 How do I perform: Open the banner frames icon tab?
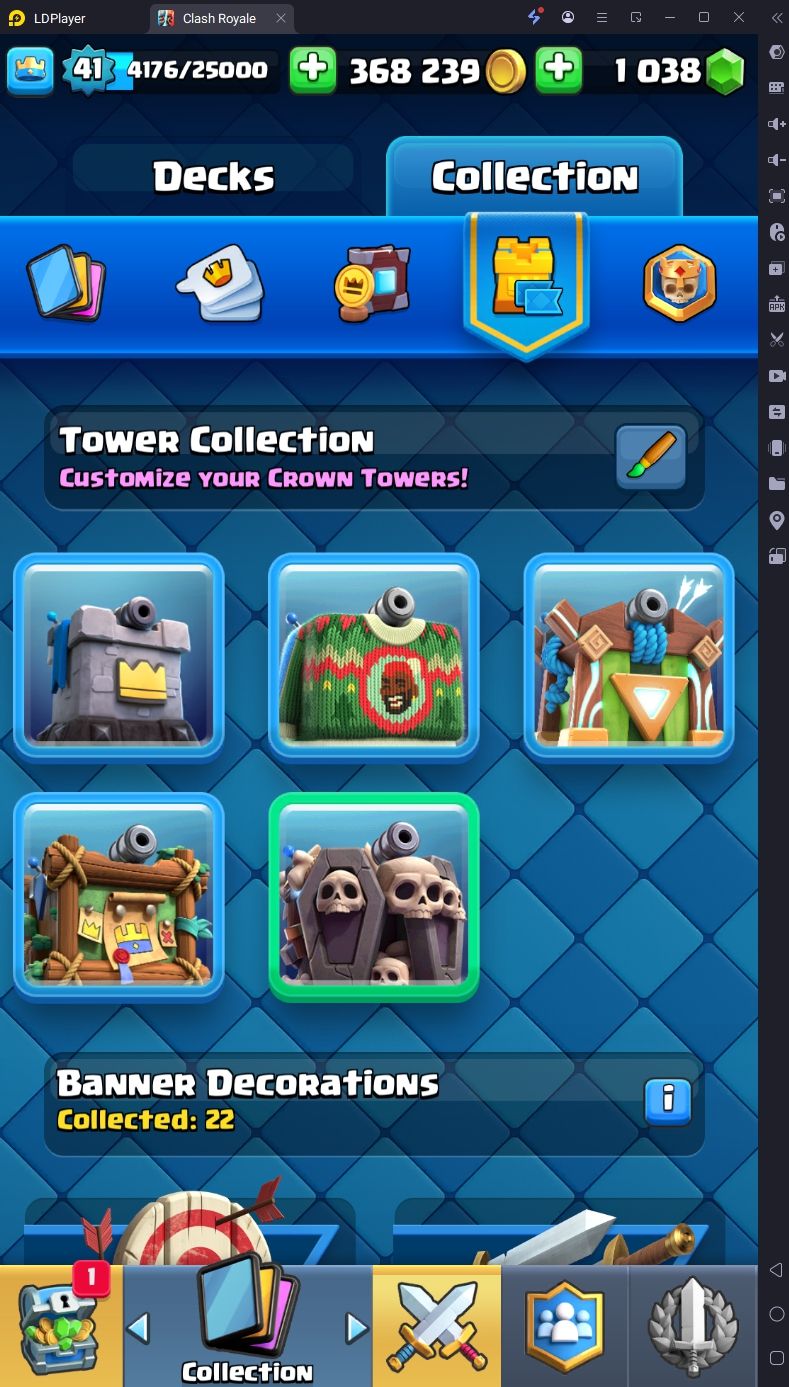tap(372, 282)
